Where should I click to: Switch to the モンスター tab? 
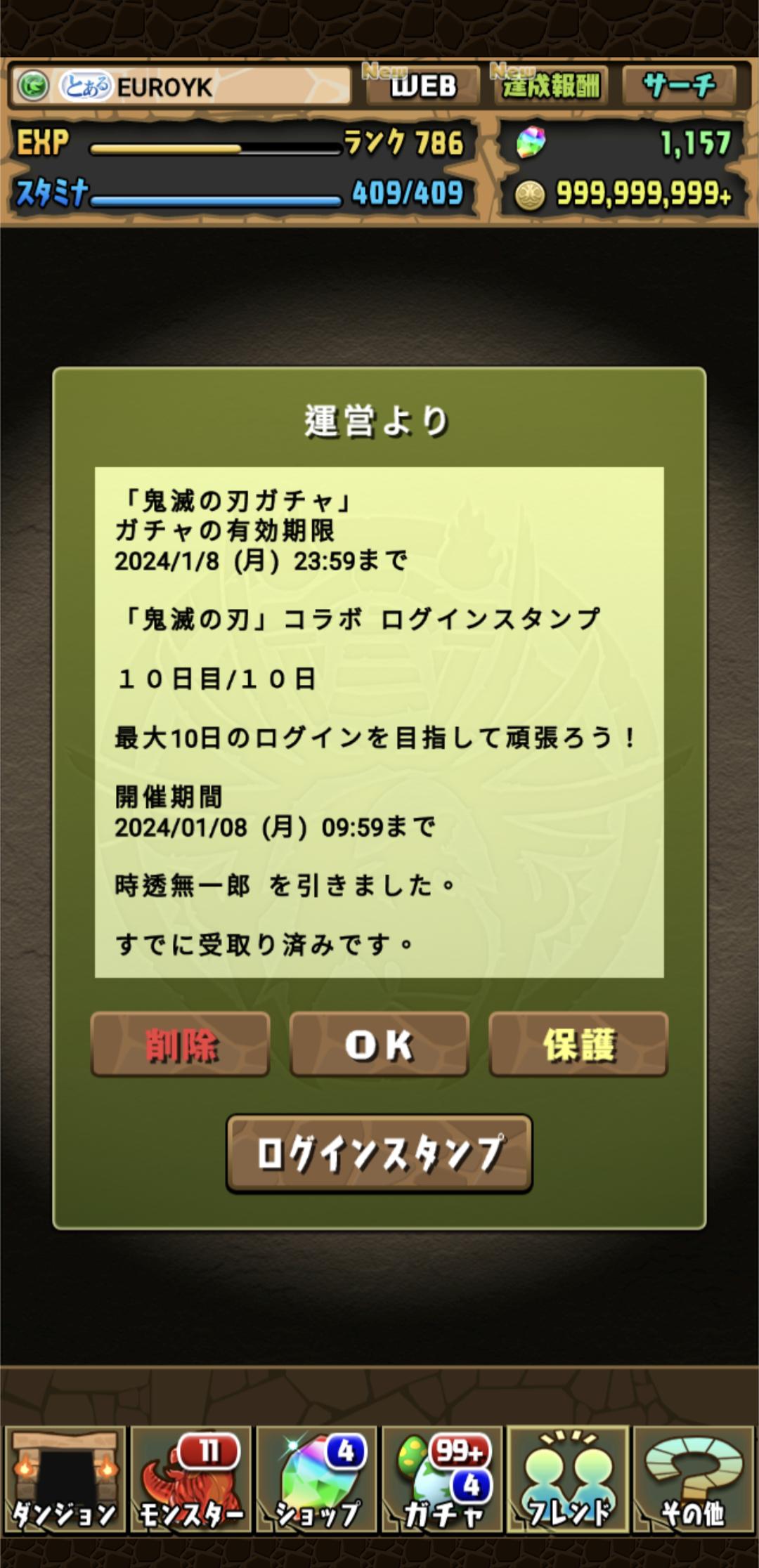[x=190, y=1479]
